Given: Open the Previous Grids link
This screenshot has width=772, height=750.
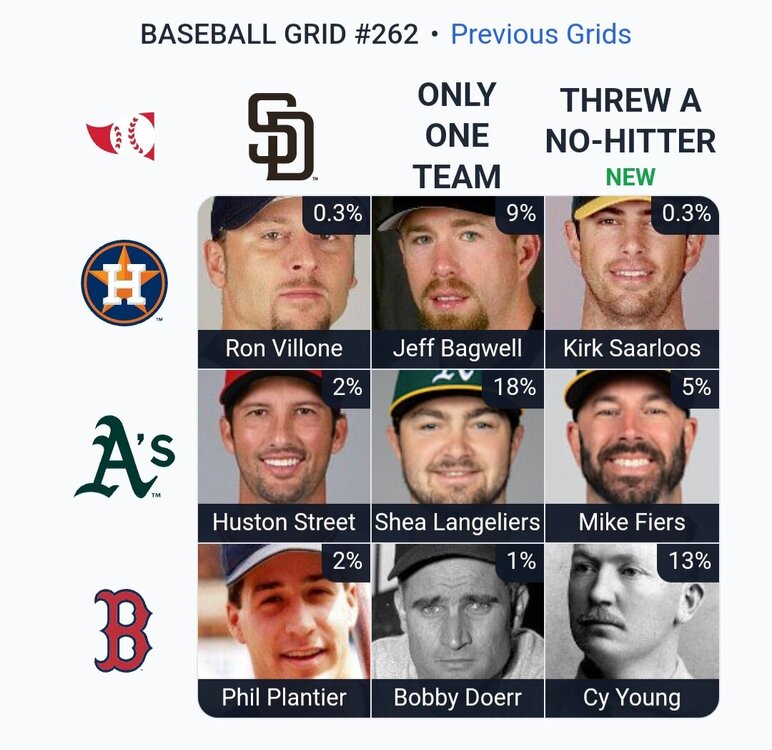Looking at the screenshot, I should pyautogui.click(x=540, y=34).
